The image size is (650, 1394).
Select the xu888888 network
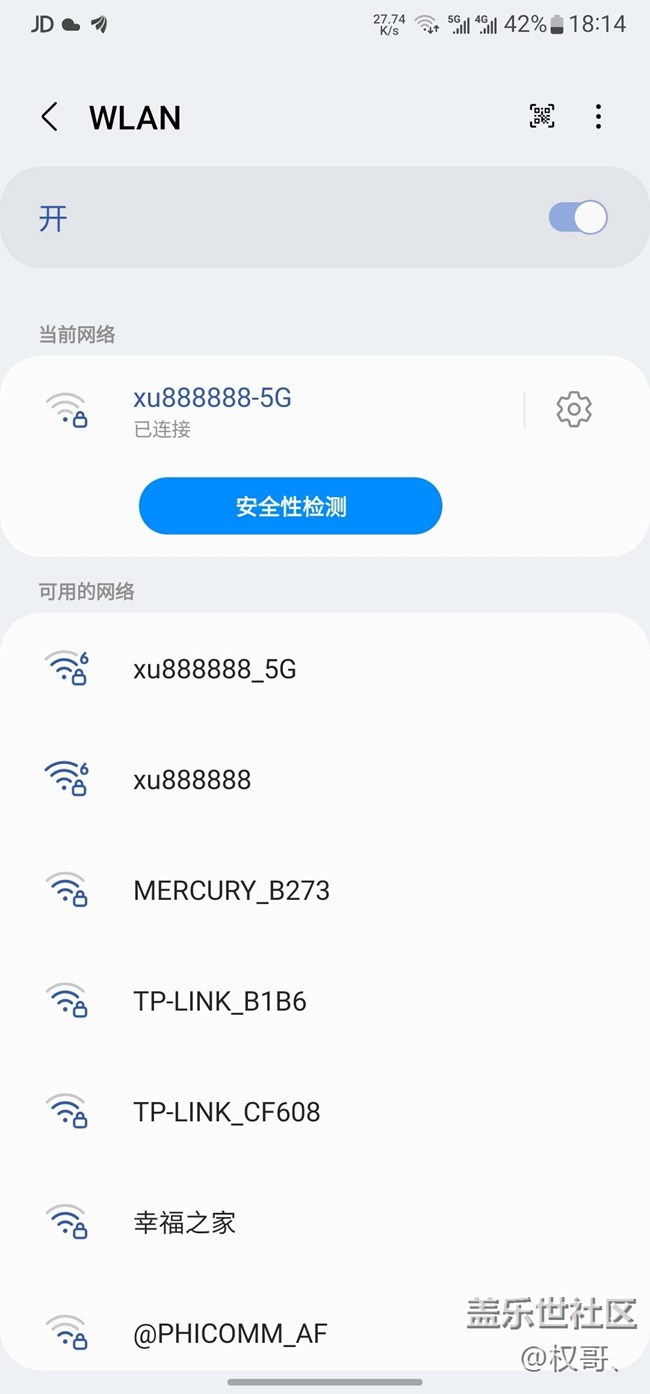pos(325,780)
